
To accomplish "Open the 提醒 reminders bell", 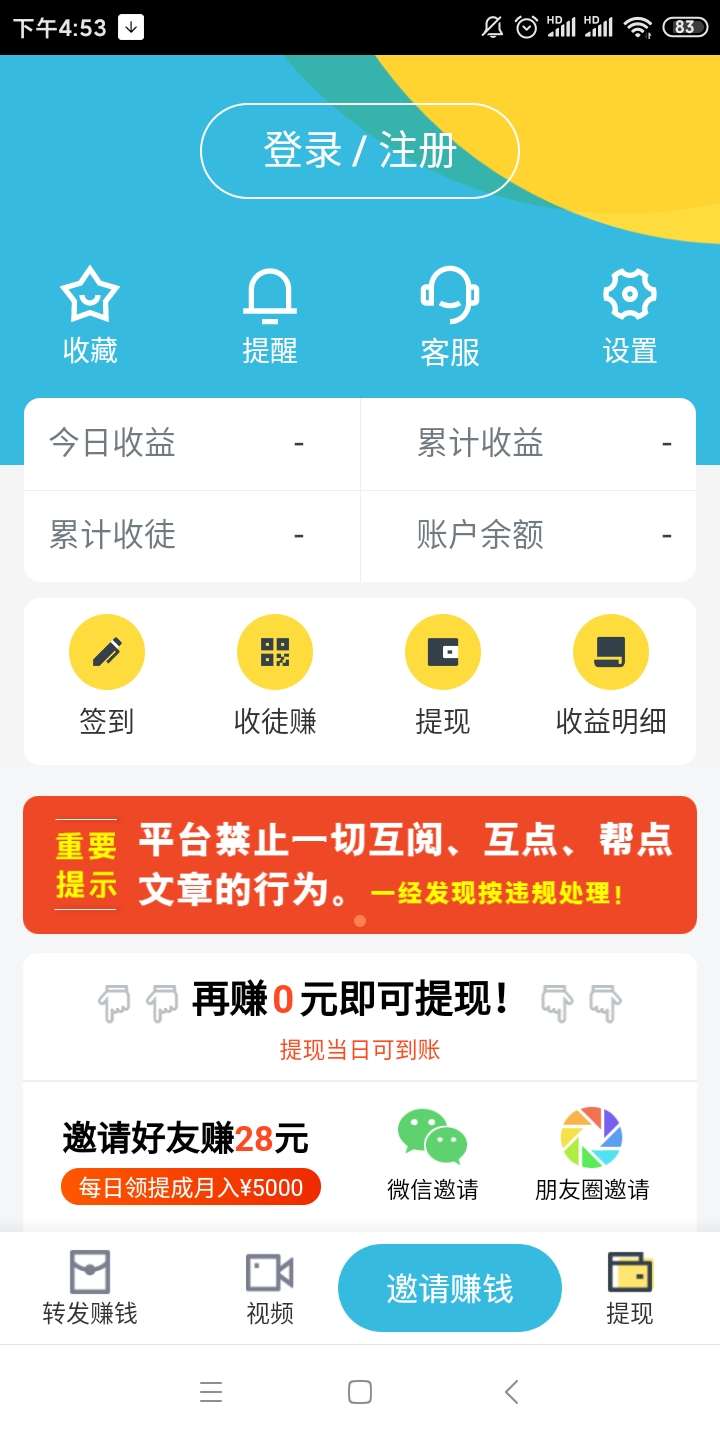I will (270, 315).
